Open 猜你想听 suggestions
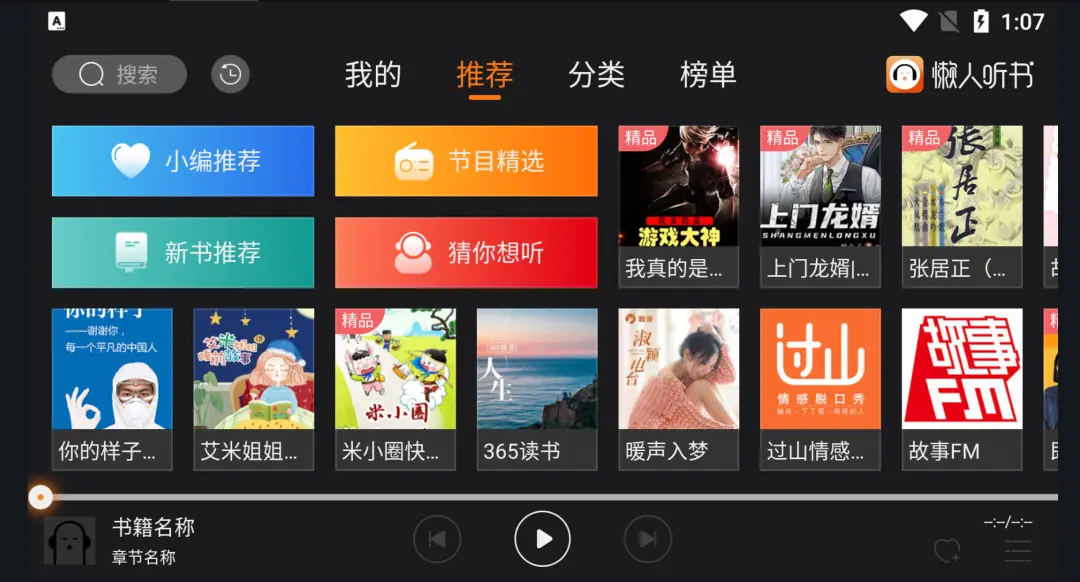The height and width of the screenshot is (582, 1080). click(x=466, y=252)
